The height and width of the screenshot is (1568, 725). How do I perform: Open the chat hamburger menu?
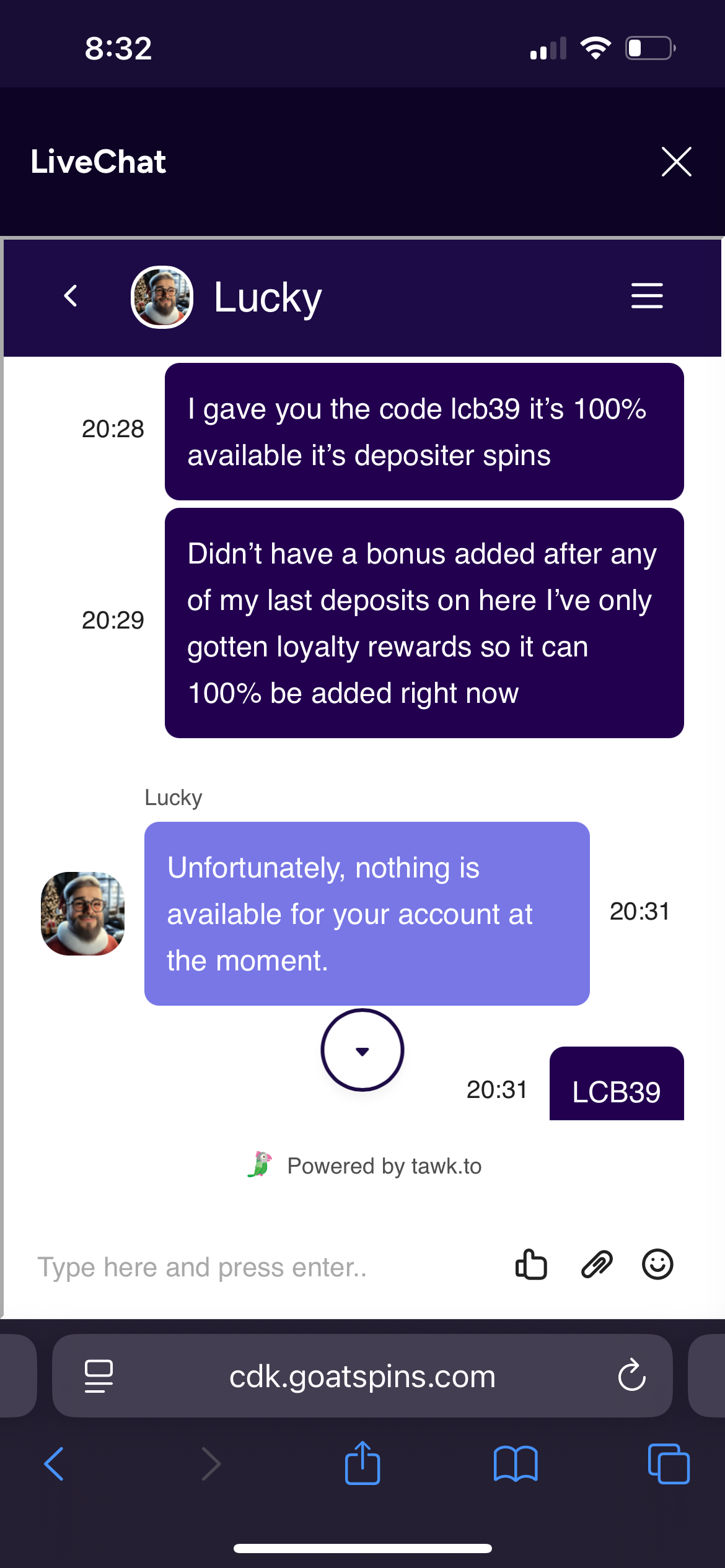pos(646,296)
